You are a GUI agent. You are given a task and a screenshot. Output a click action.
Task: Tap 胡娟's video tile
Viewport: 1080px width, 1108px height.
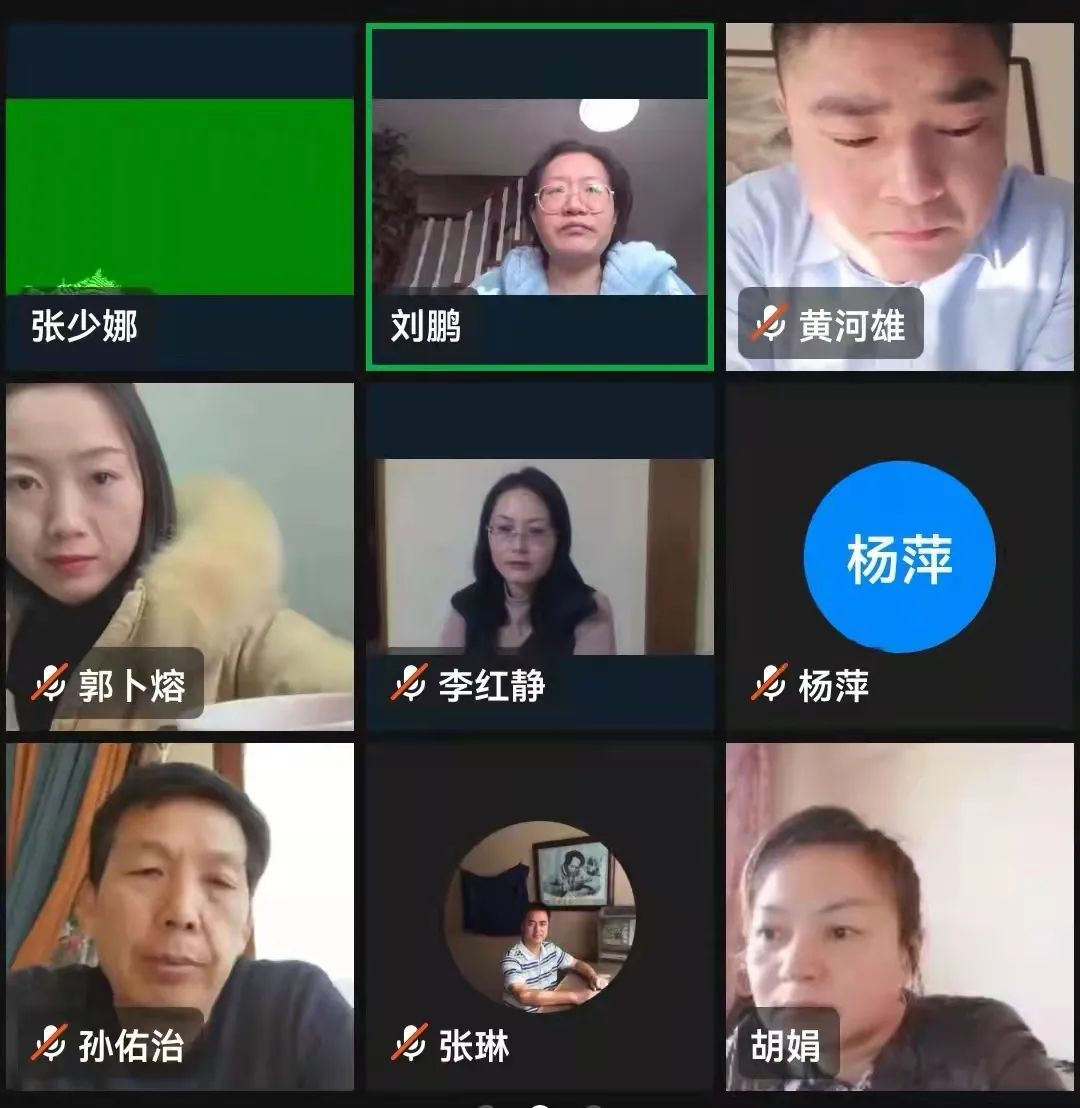pyautogui.click(x=899, y=915)
